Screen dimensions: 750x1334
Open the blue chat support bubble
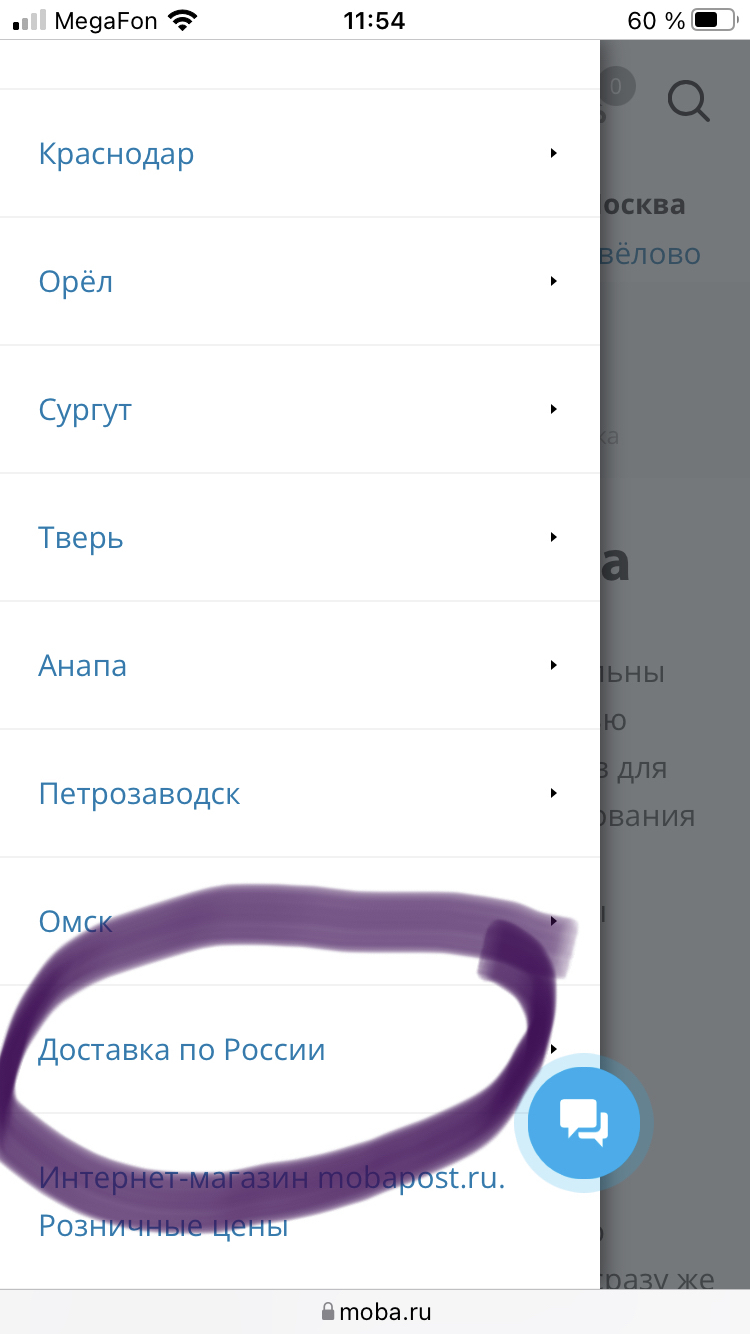(584, 1120)
